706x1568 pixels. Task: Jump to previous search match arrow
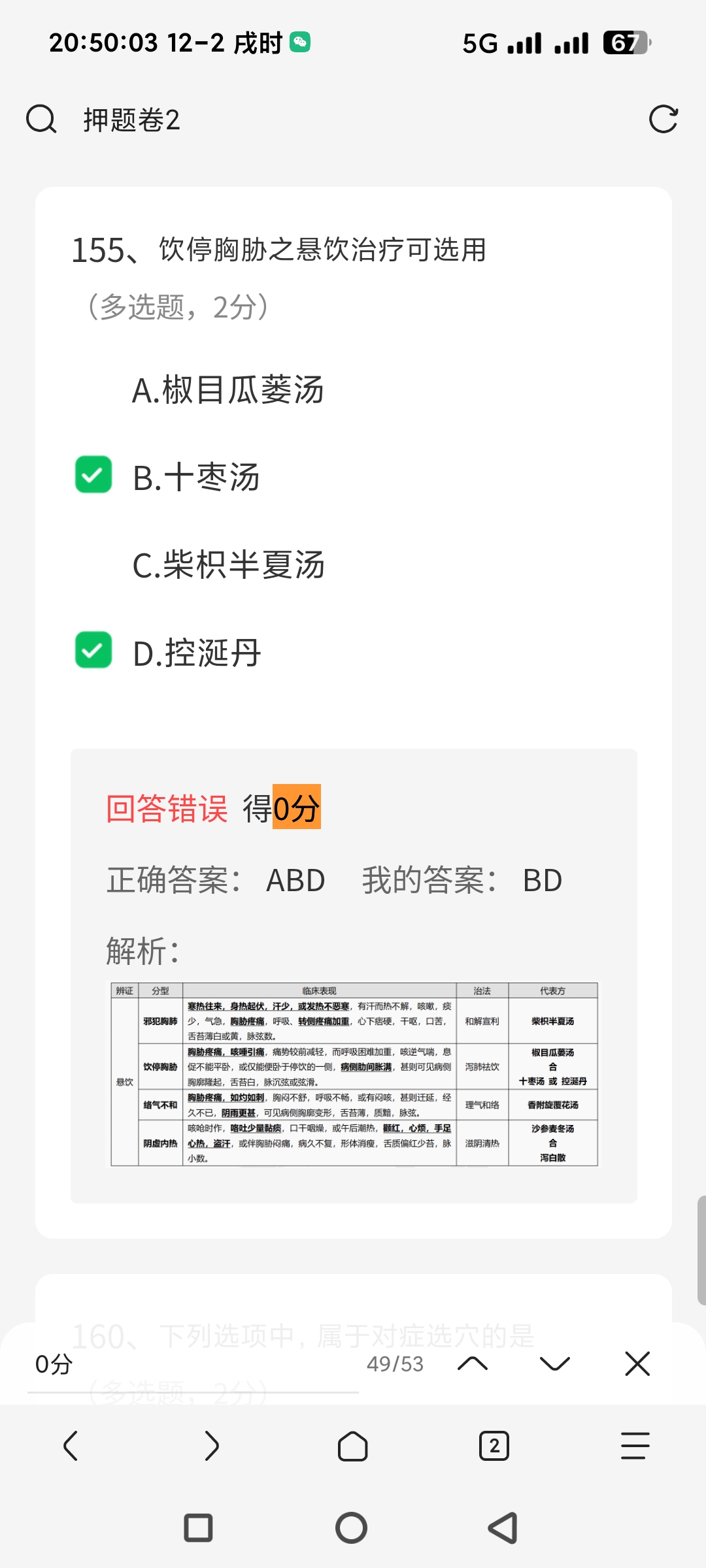point(473,1364)
